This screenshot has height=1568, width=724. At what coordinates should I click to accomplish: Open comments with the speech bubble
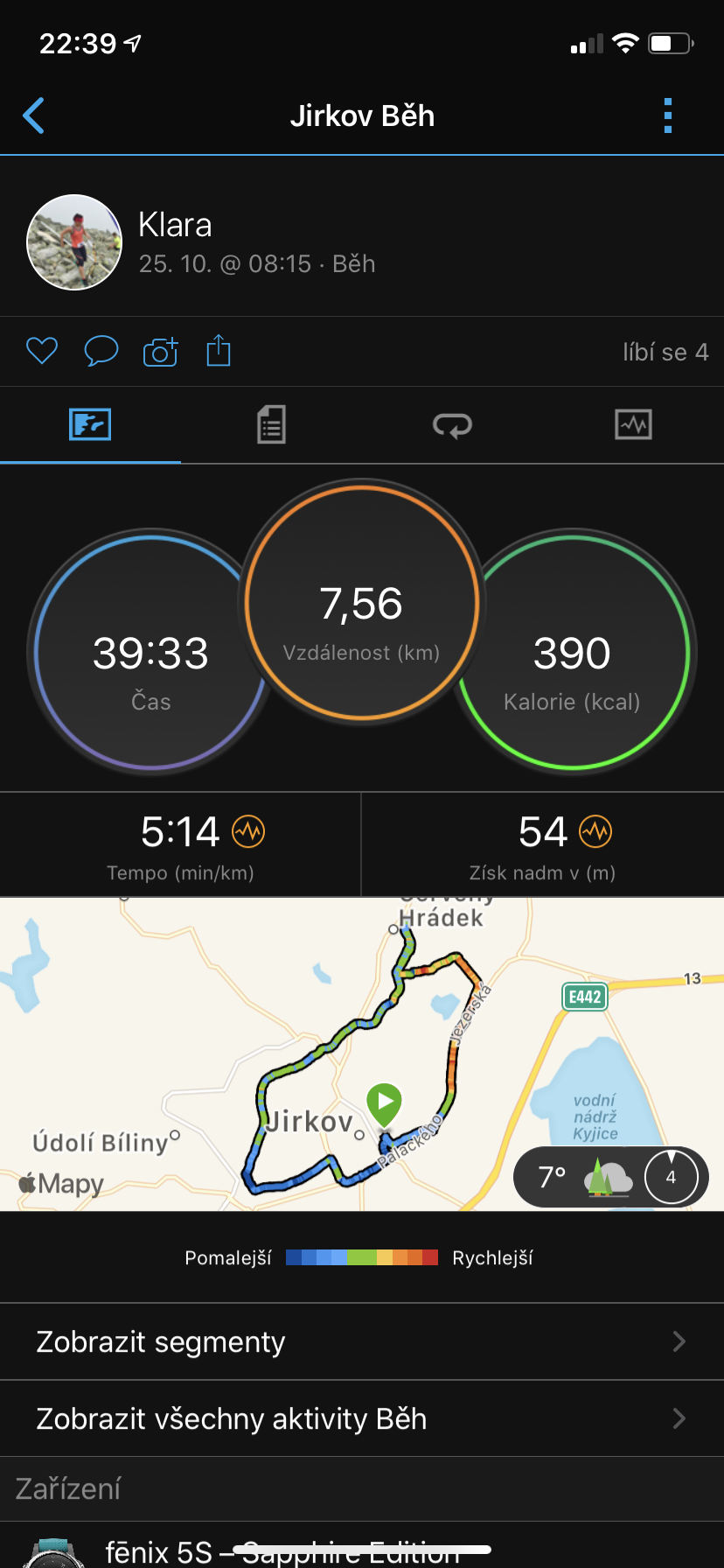point(101,351)
